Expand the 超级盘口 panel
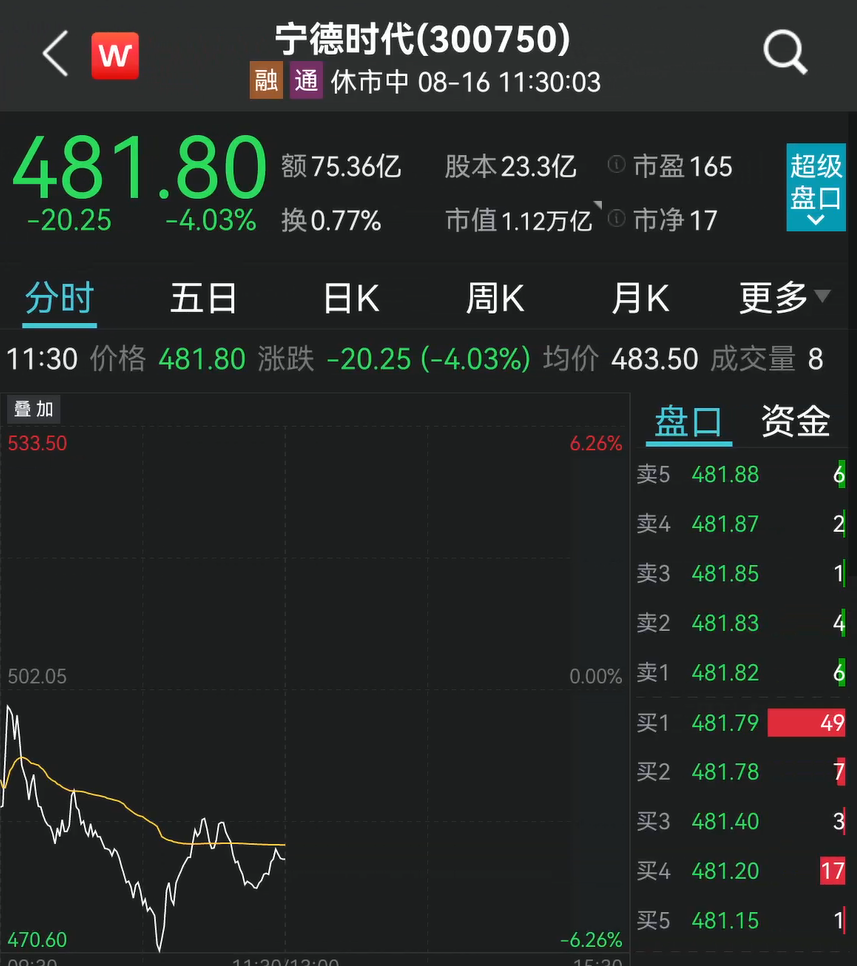The height and width of the screenshot is (966, 857). click(x=816, y=189)
